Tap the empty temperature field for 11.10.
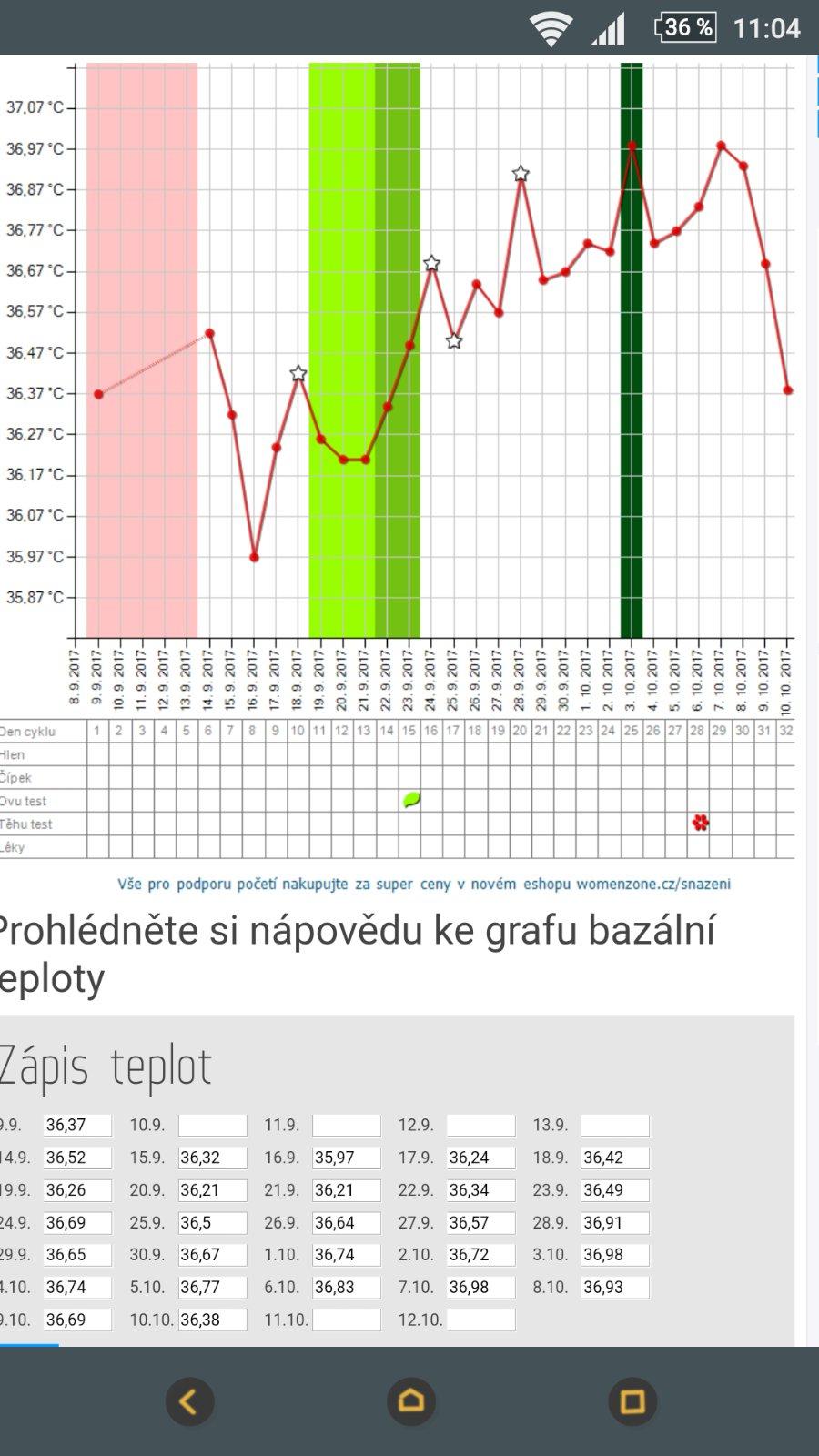The image size is (819, 1456). coord(346,1319)
